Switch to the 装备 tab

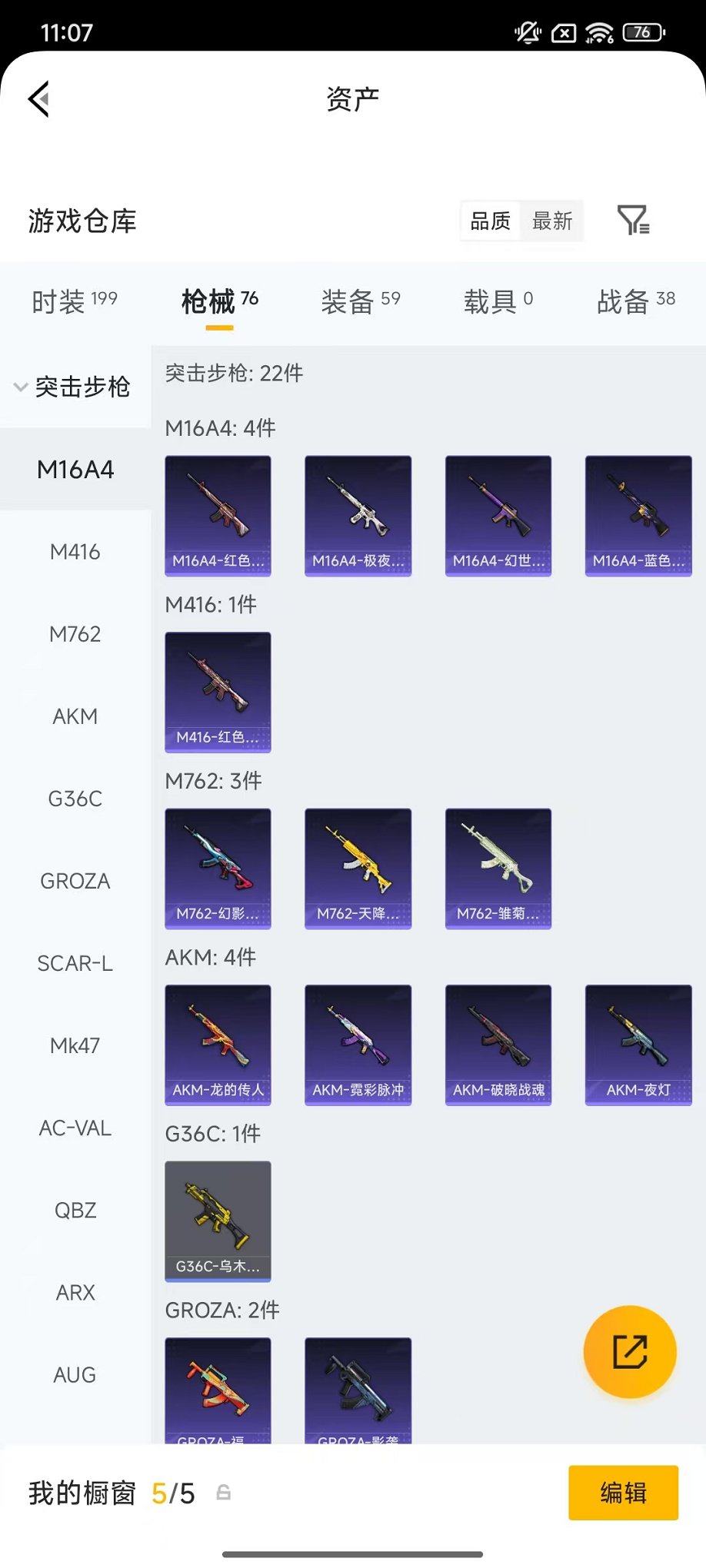tap(360, 301)
